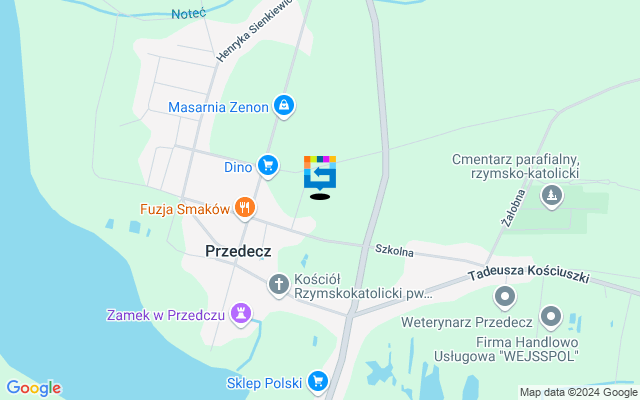This screenshot has width=640, height=400.
Task: Tap the Fuzja Smaków restaurant marker
Action: pyautogui.click(x=246, y=209)
